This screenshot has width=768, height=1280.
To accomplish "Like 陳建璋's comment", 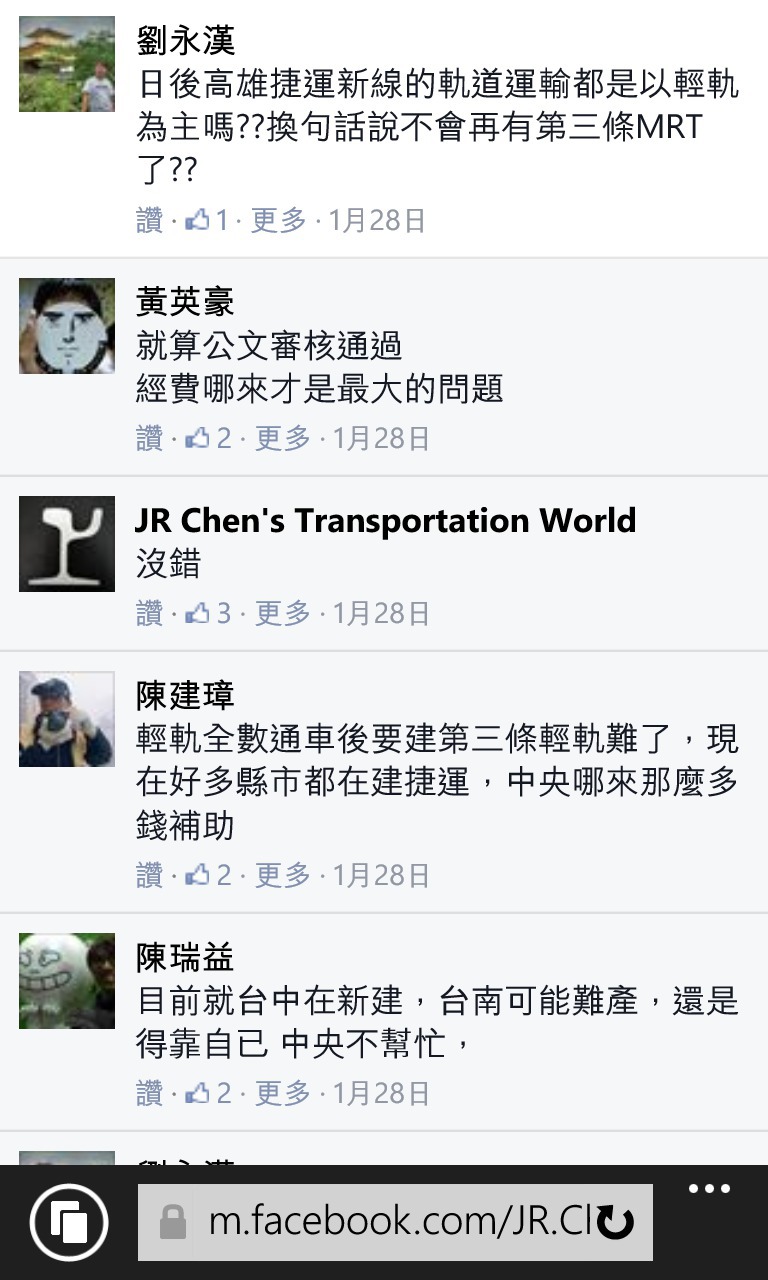I will click(x=149, y=875).
